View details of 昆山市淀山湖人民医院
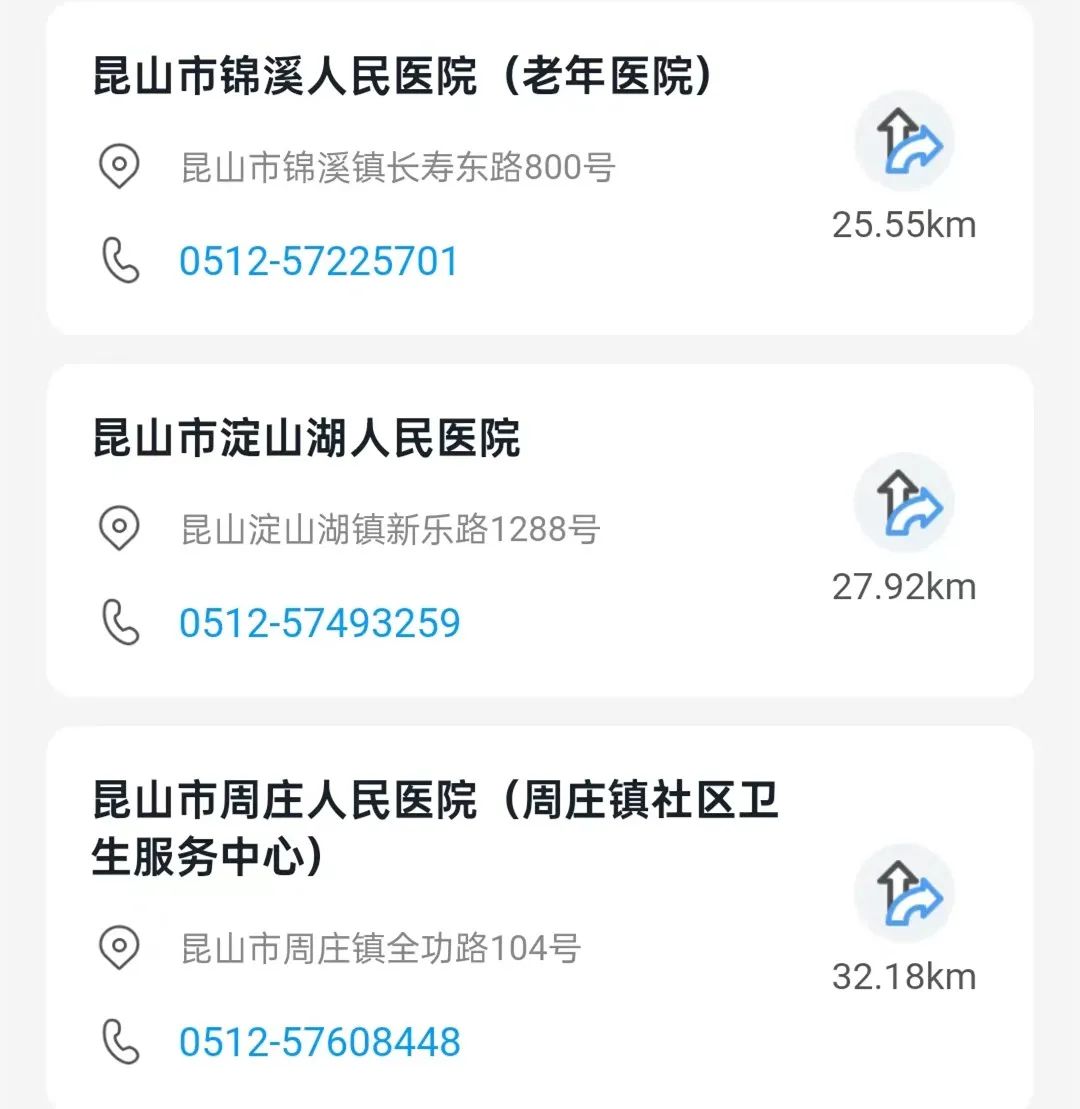This screenshot has width=1080, height=1109. [306, 440]
